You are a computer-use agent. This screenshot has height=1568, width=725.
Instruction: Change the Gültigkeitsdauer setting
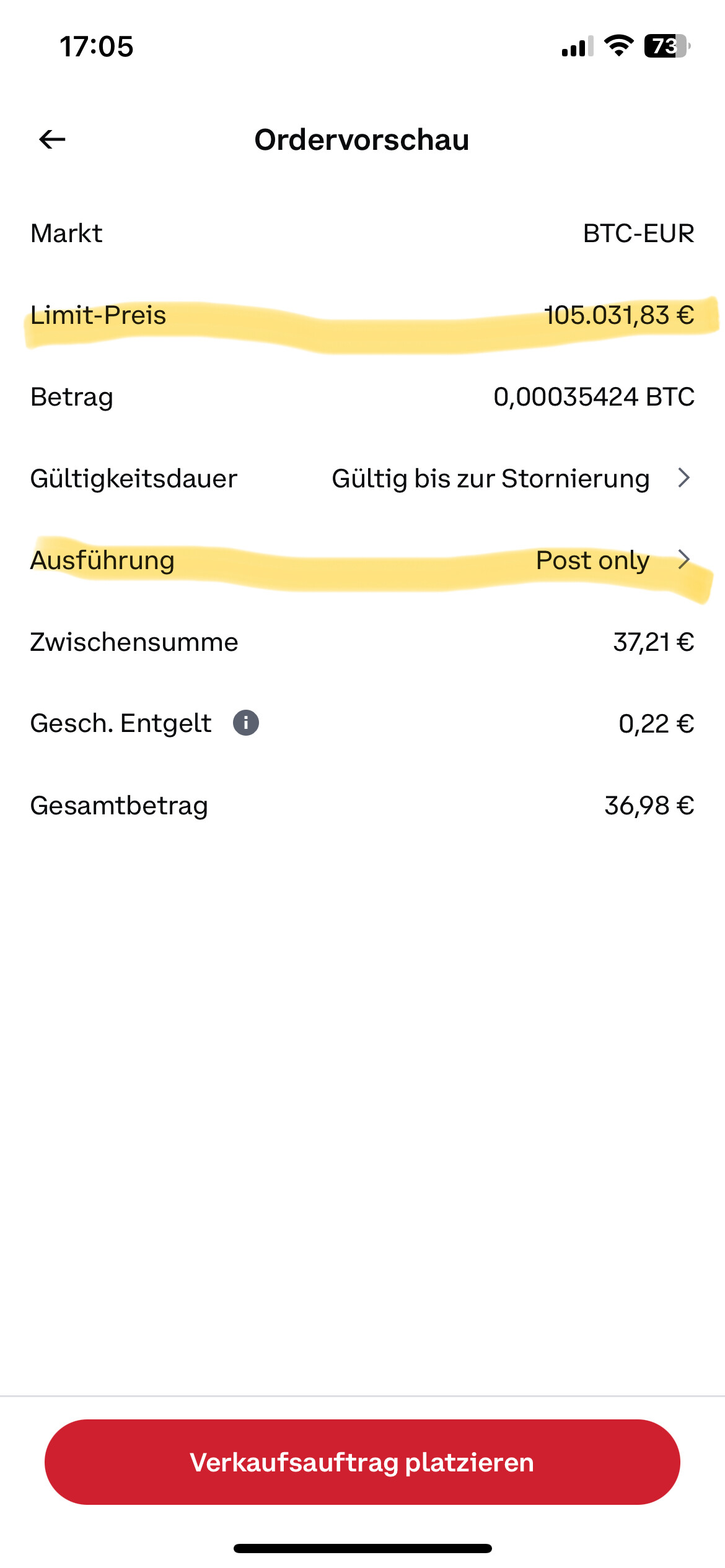tap(362, 478)
